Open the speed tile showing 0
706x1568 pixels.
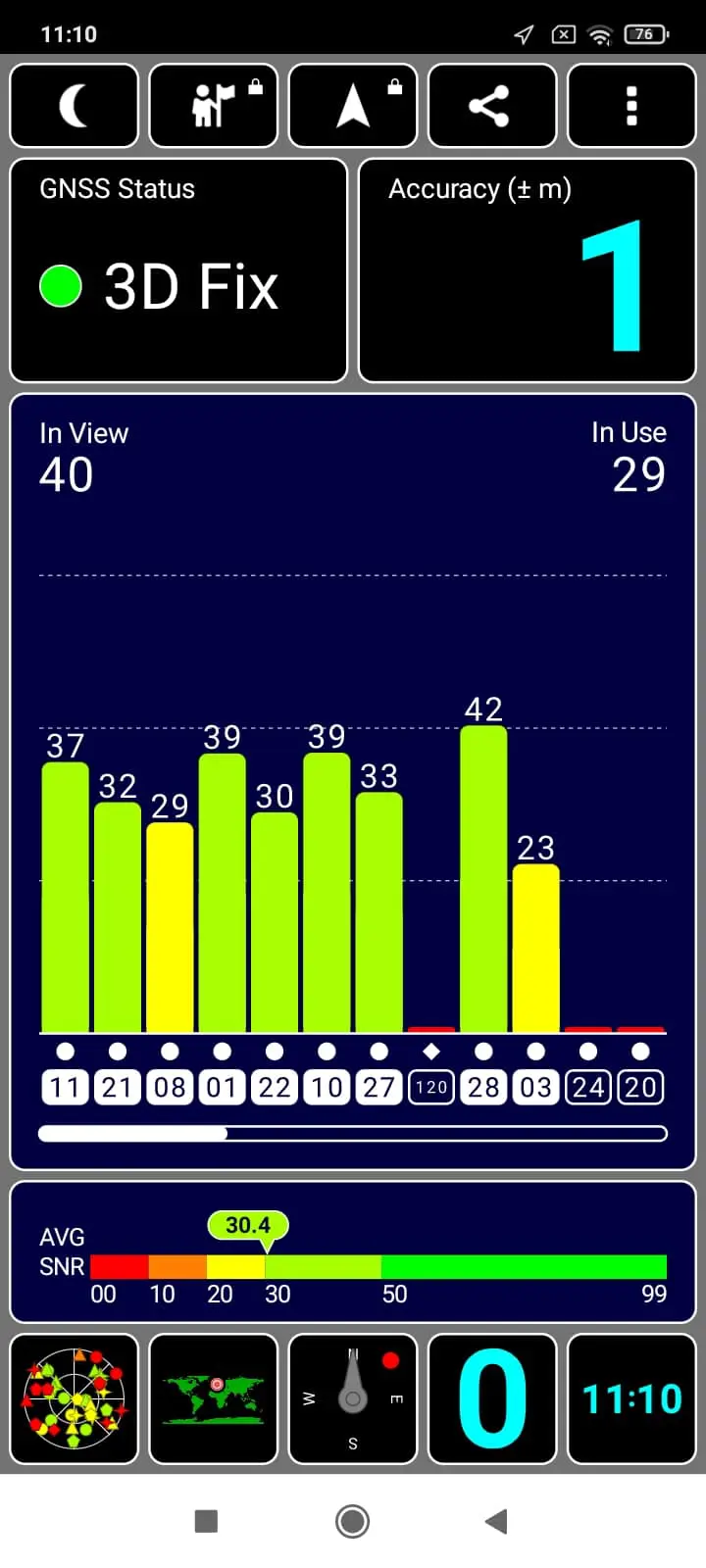pos(492,1398)
